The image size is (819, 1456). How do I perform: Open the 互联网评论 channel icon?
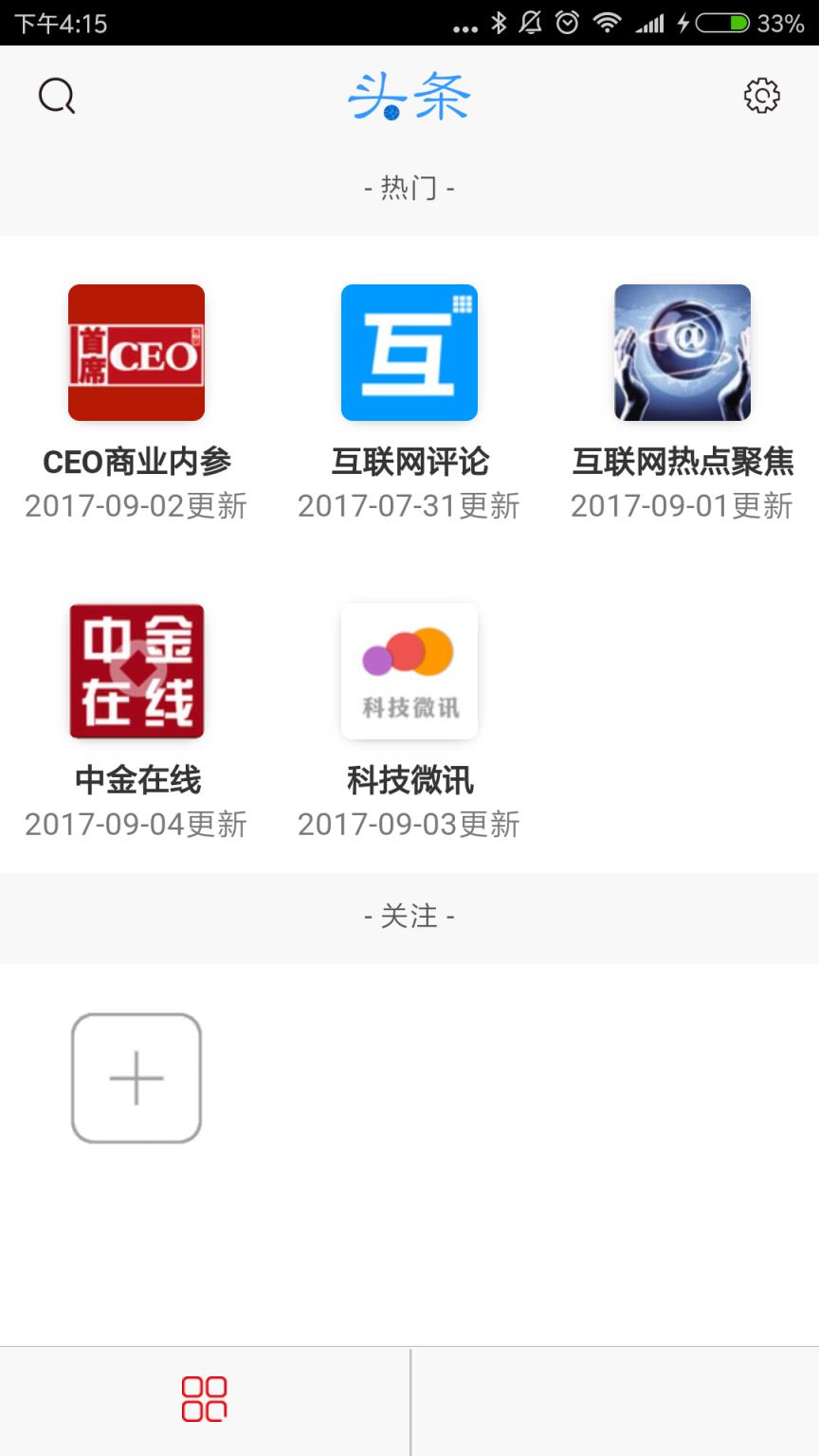pos(409,352)
